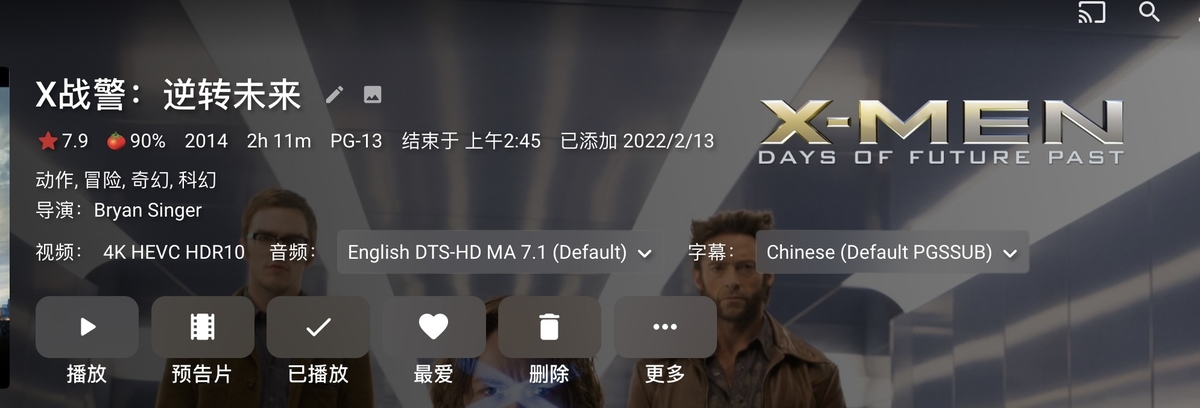Open the edit images icon
This screenshot has height=408, width=1200.
372,95
